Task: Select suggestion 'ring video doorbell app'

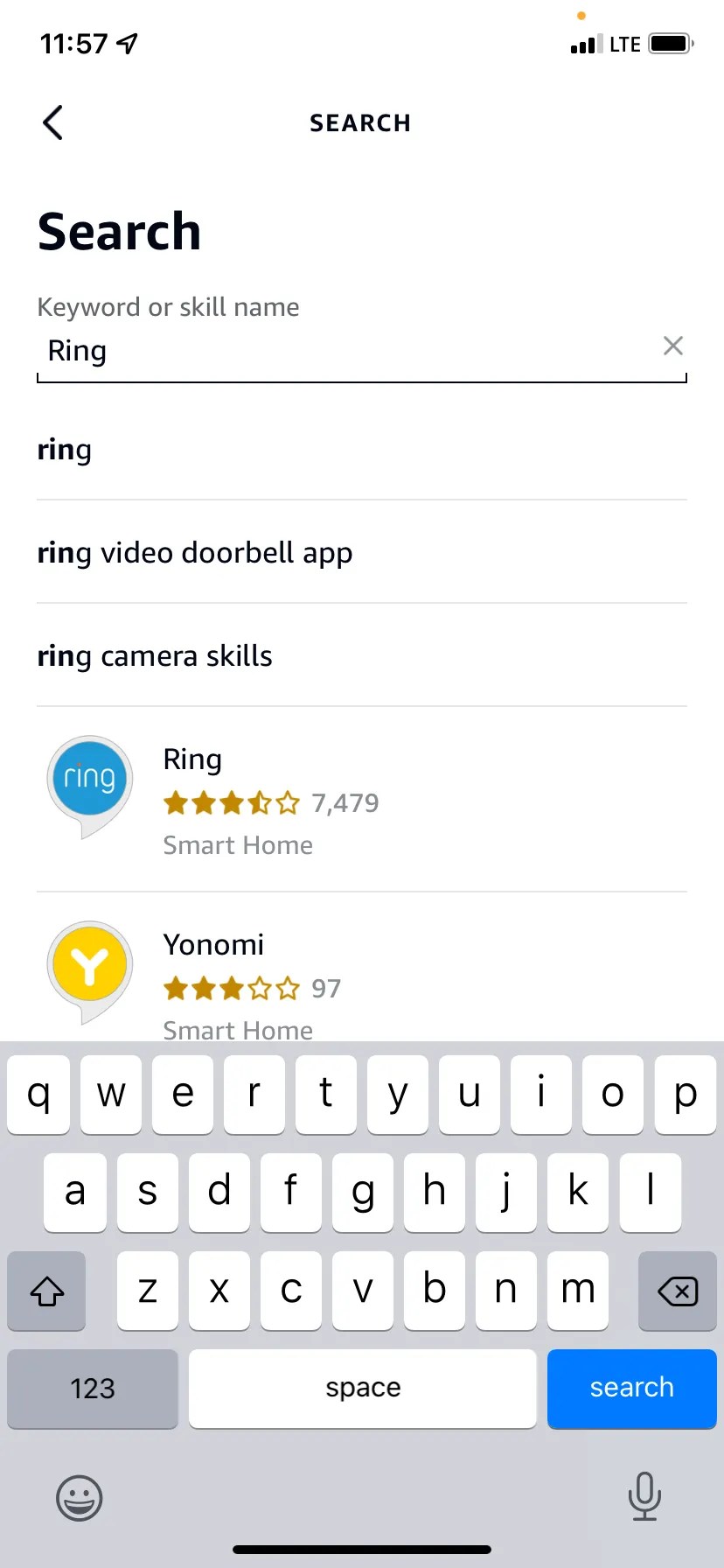Action: pyautogui.click(x=194, y=552)
